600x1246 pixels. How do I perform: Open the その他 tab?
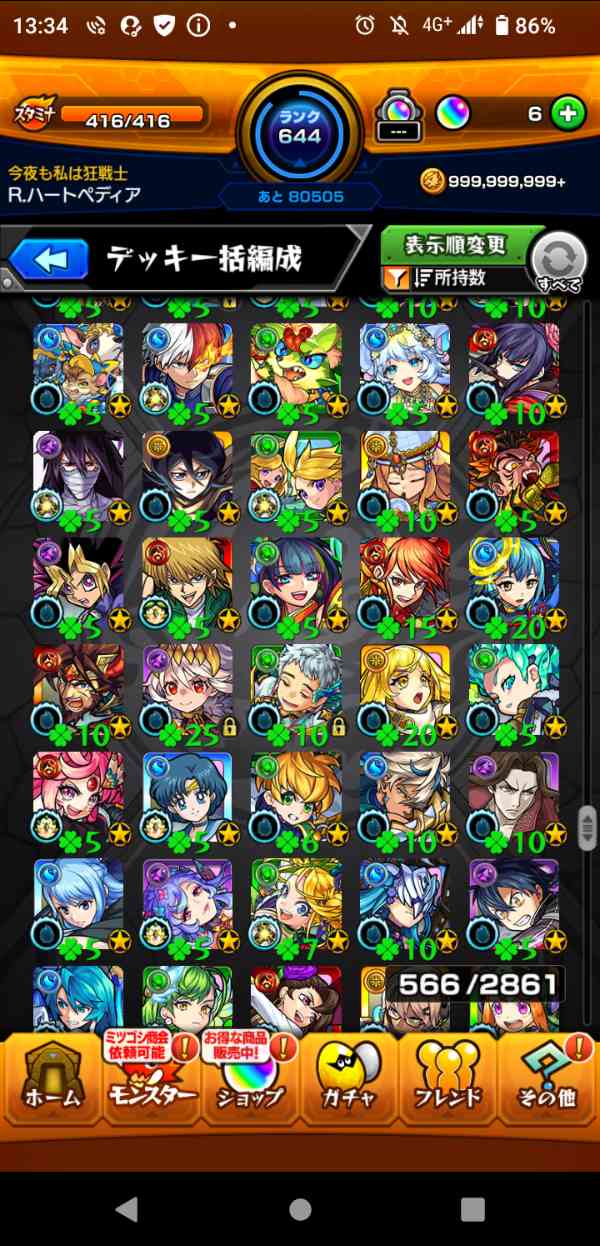[549, 1081]
